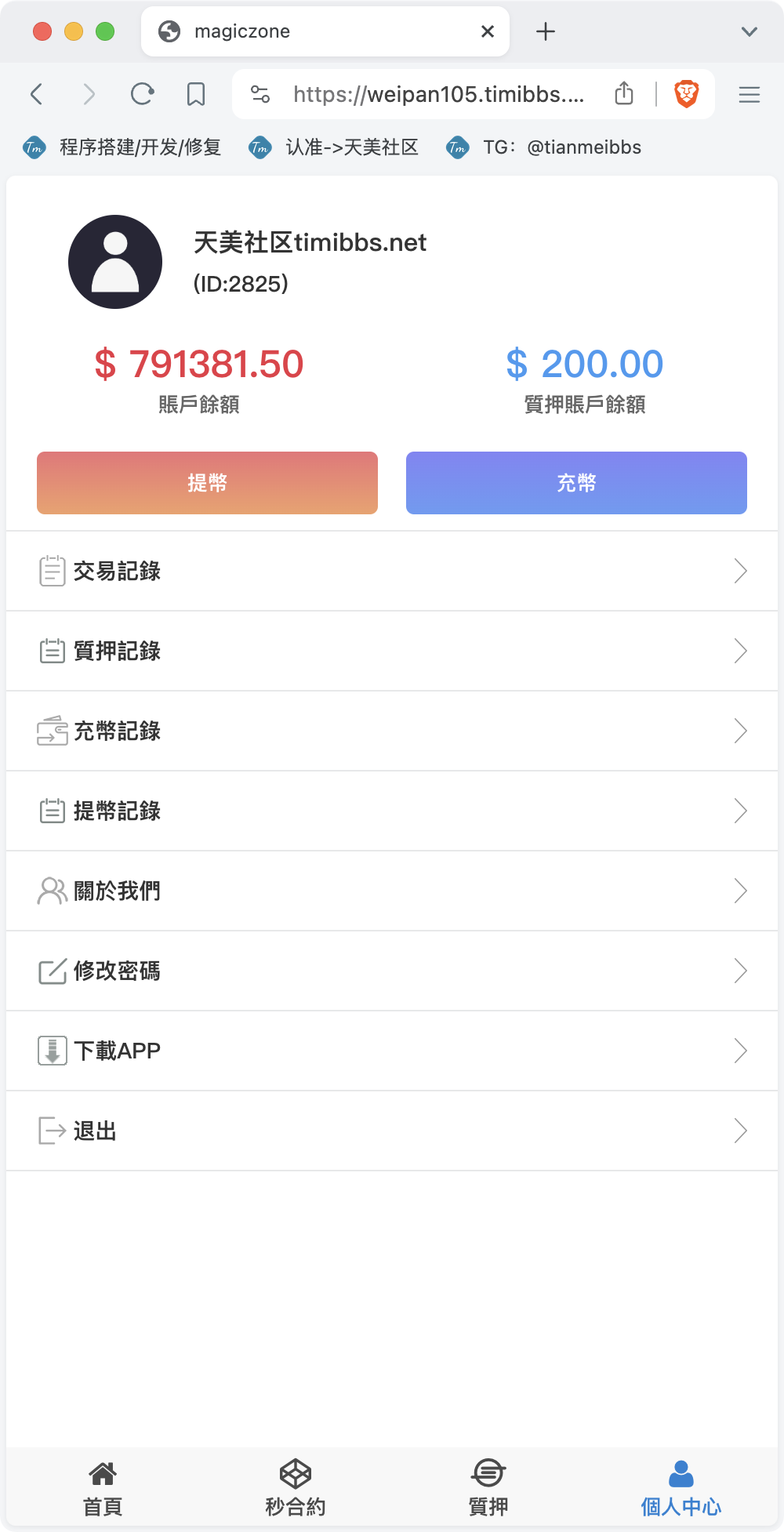Open 關於我們 about us page

[392, 891]
